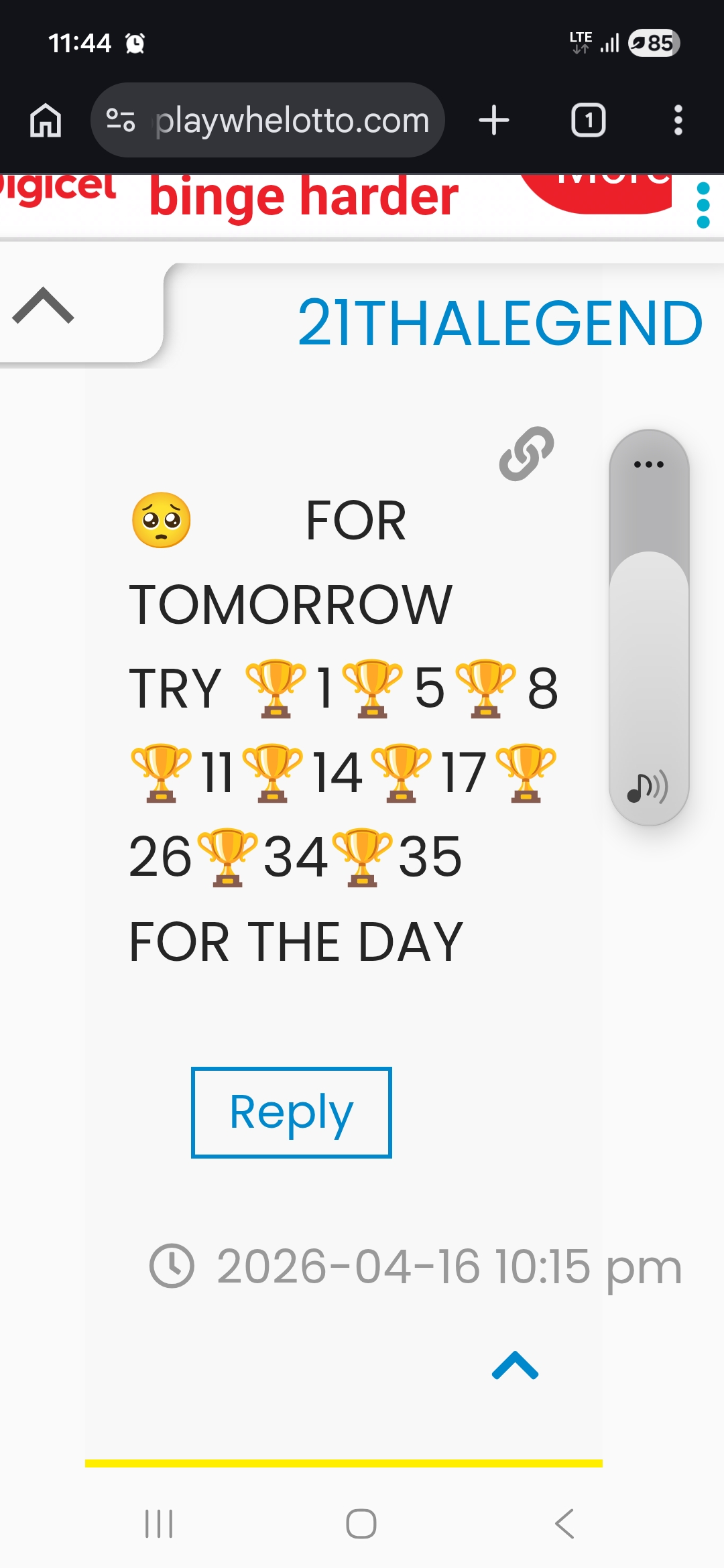Image resolution: width=724 pixels, height=1568 pixels.
Task: Go back using the system back button
Action: pyautogui.click(x=564, y=1524)
